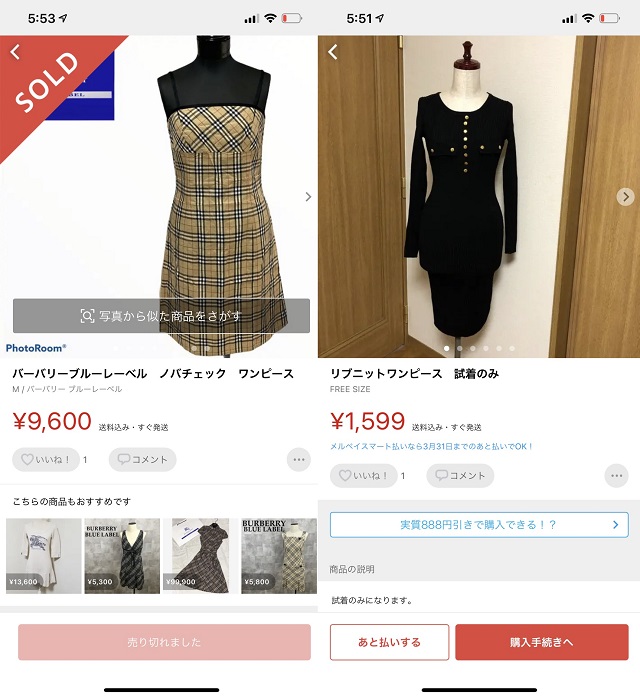Show next photo of the black knit dress

tap(625, 197)
